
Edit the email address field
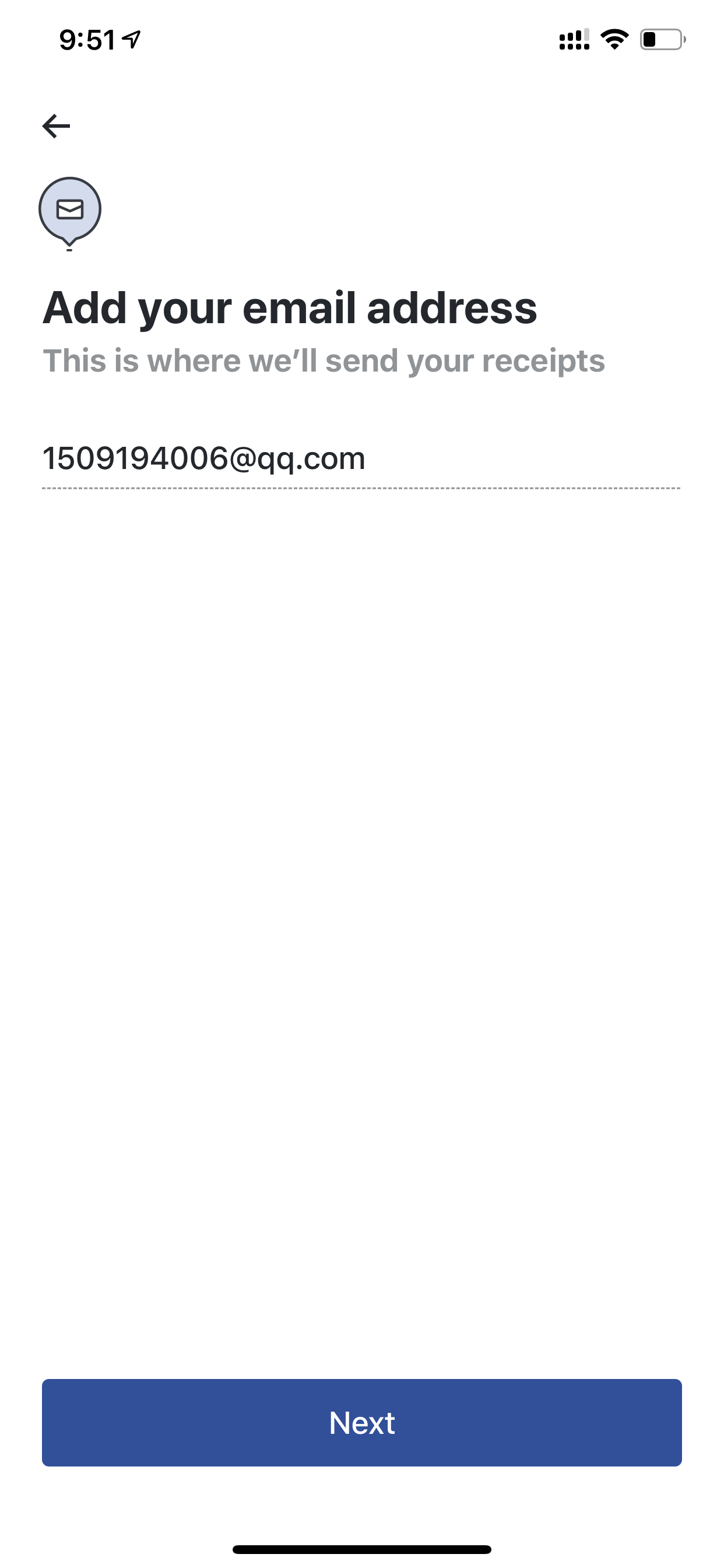point(361,459)
